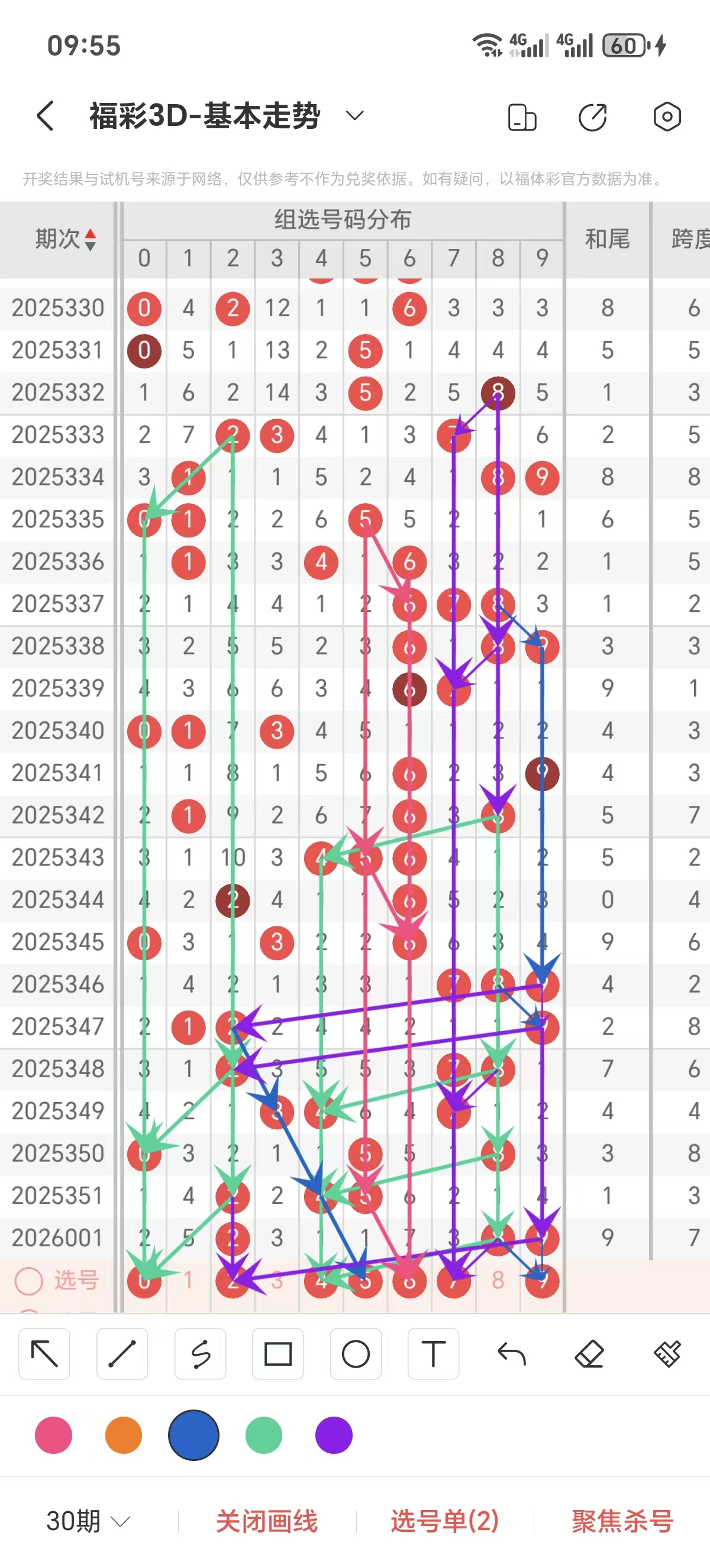
Task: Select the straight line drawing tool
Action: tap(122, 1354)
